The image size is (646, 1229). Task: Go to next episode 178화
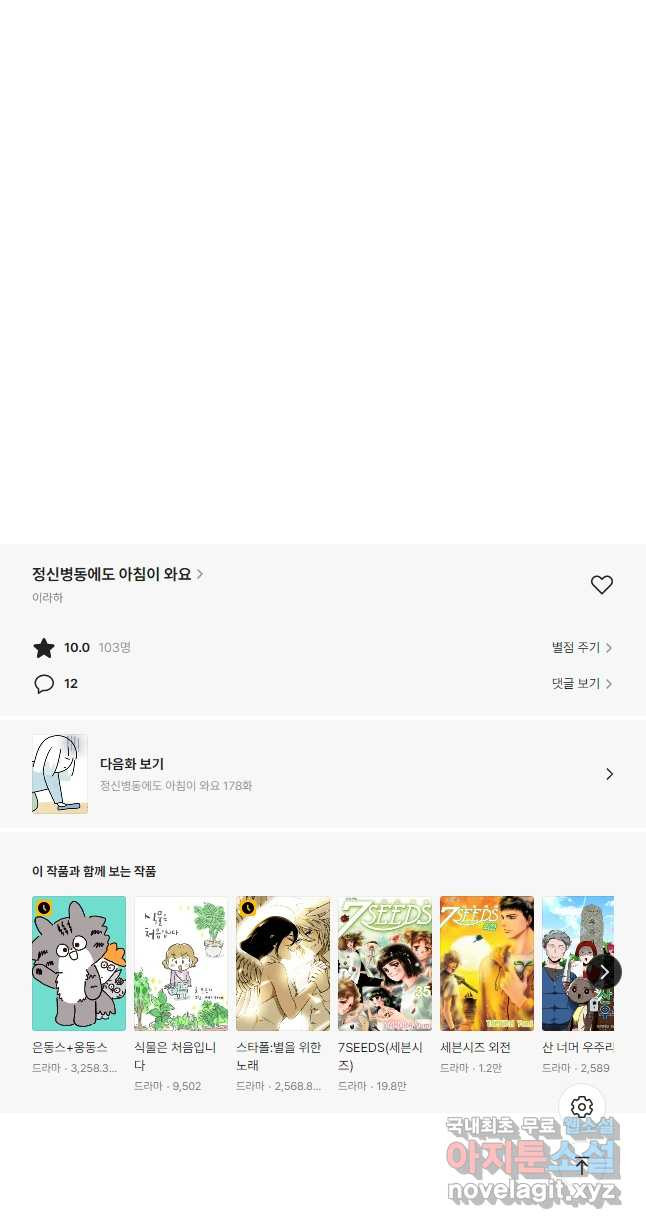(x=323, y=774)
